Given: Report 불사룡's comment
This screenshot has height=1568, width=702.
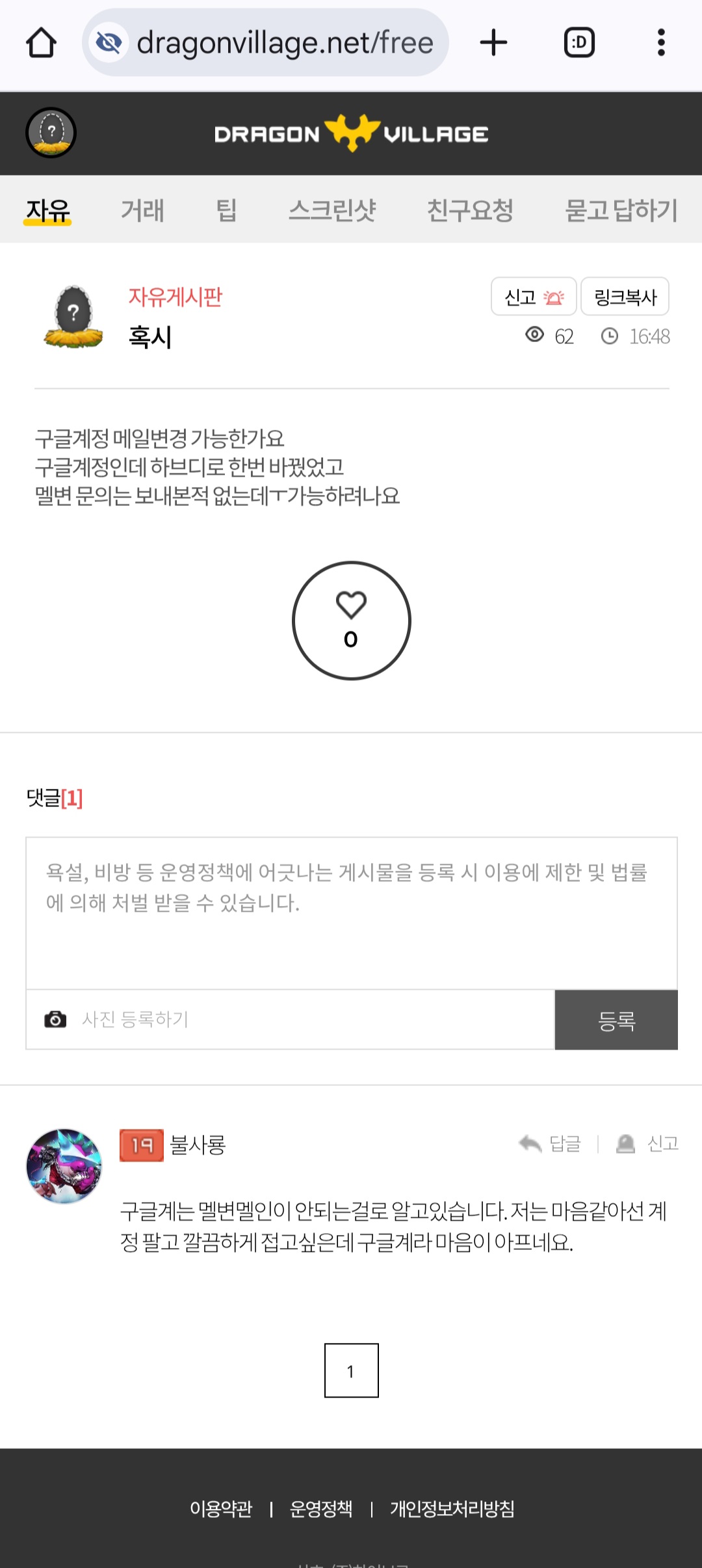Looking at the screenshot, I should [x=648, y=1143].
